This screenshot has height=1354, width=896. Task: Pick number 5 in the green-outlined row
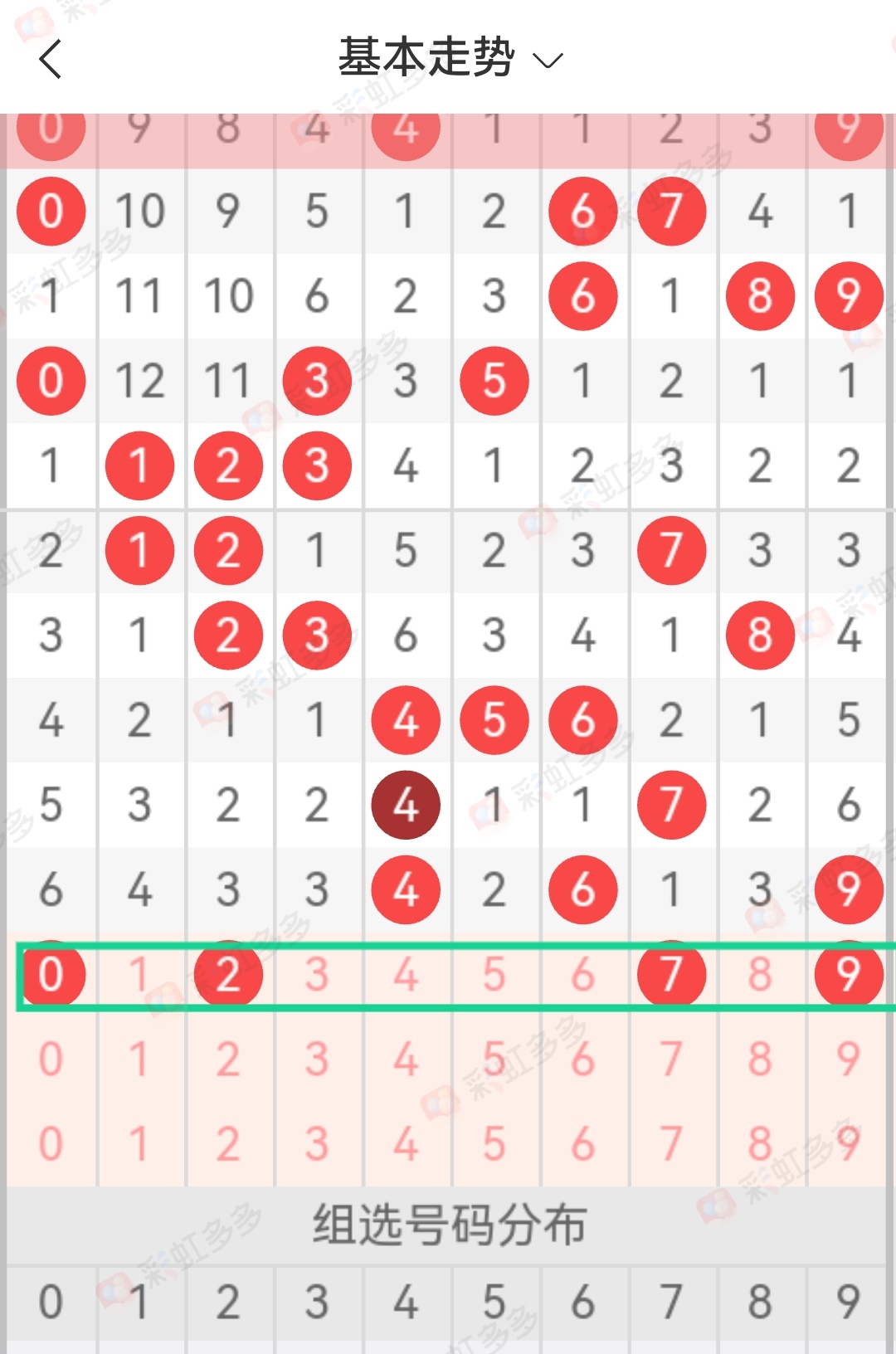[494, 975]
